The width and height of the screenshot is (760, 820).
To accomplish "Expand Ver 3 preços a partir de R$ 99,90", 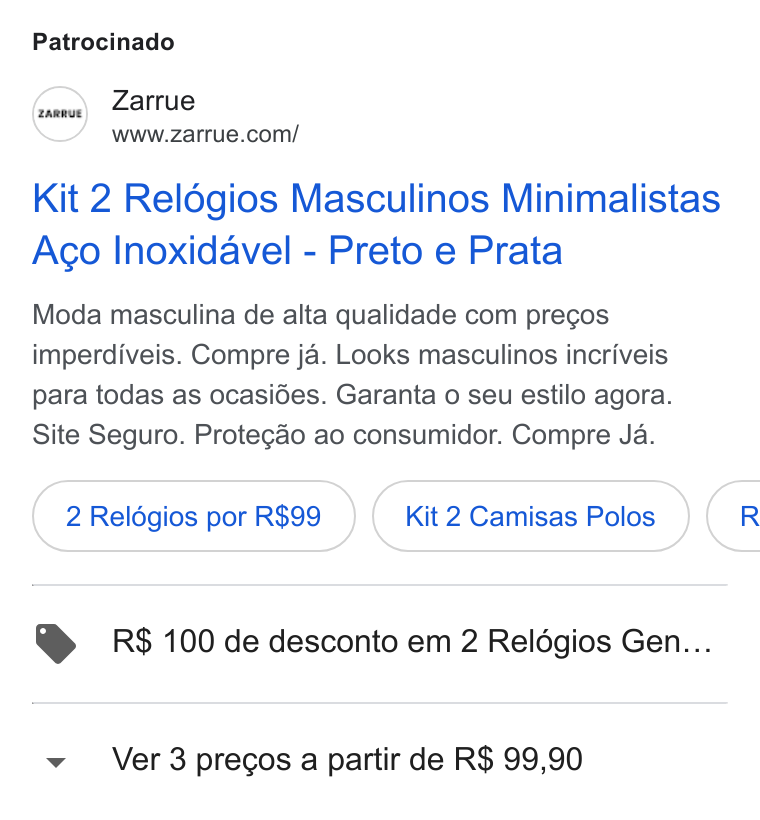I will [x=380, y=759].
